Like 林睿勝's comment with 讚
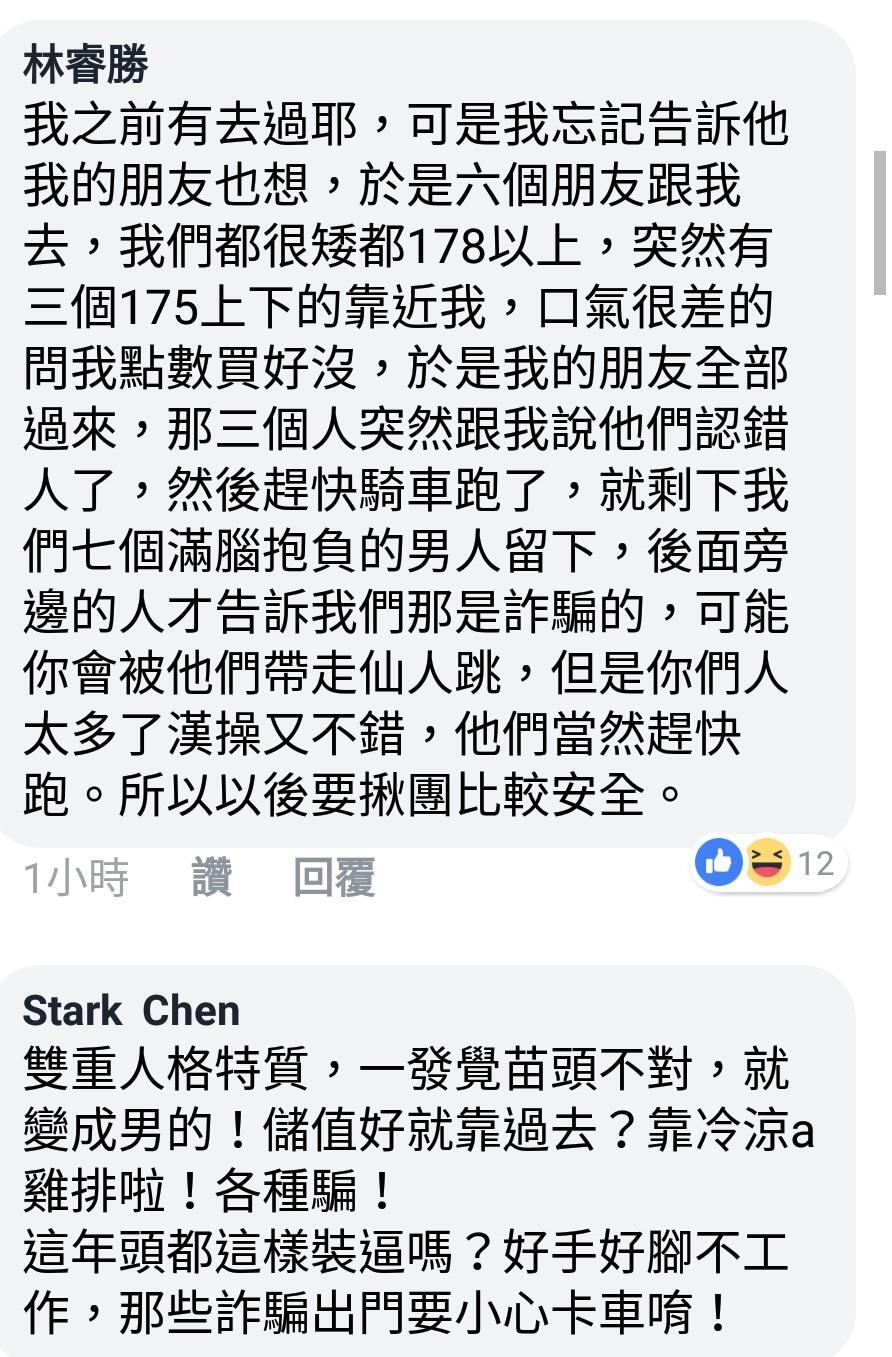Image resolution: width=892 pixels, height=1357 pixels. pyautogui.click(x=211, y=878)
